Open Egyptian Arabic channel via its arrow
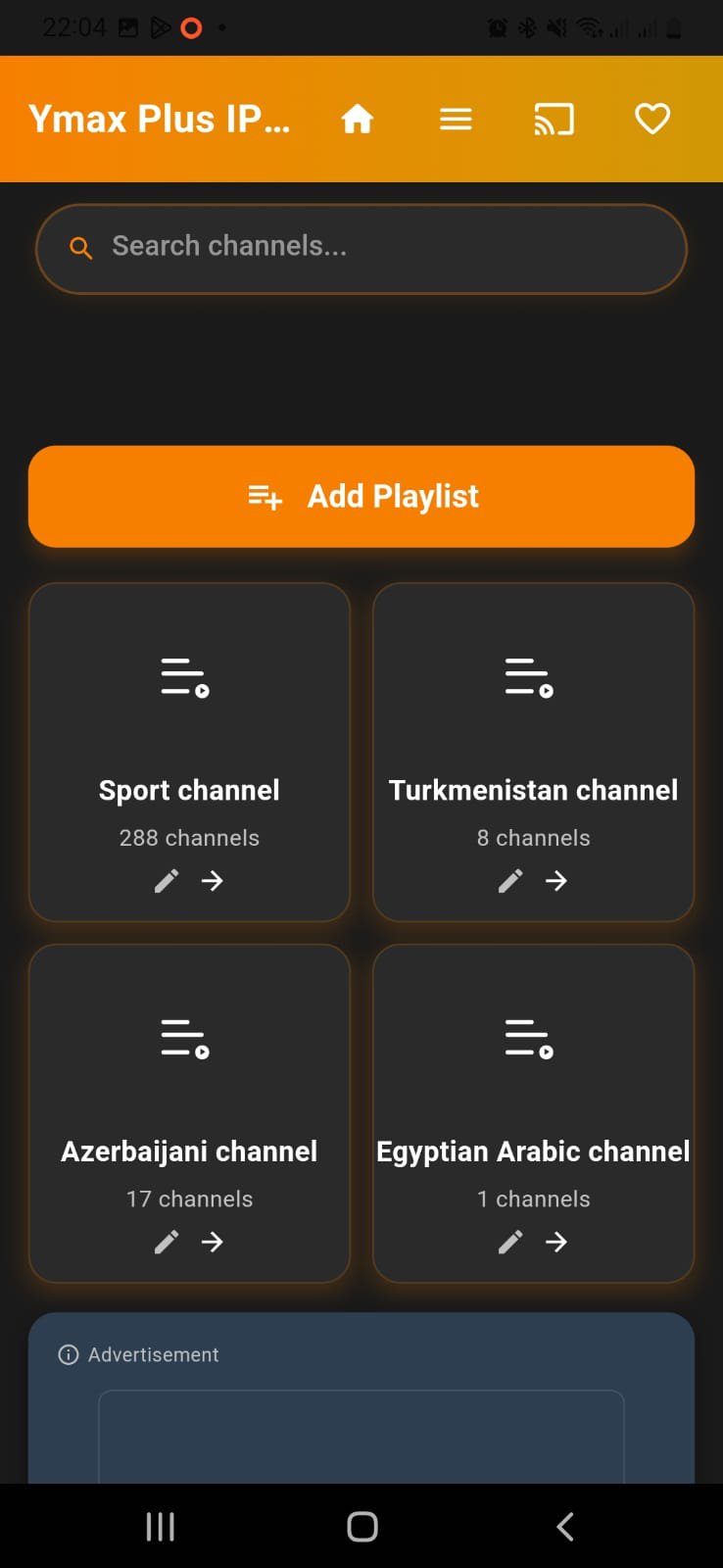723x1568 pixels. [556, 1242]
